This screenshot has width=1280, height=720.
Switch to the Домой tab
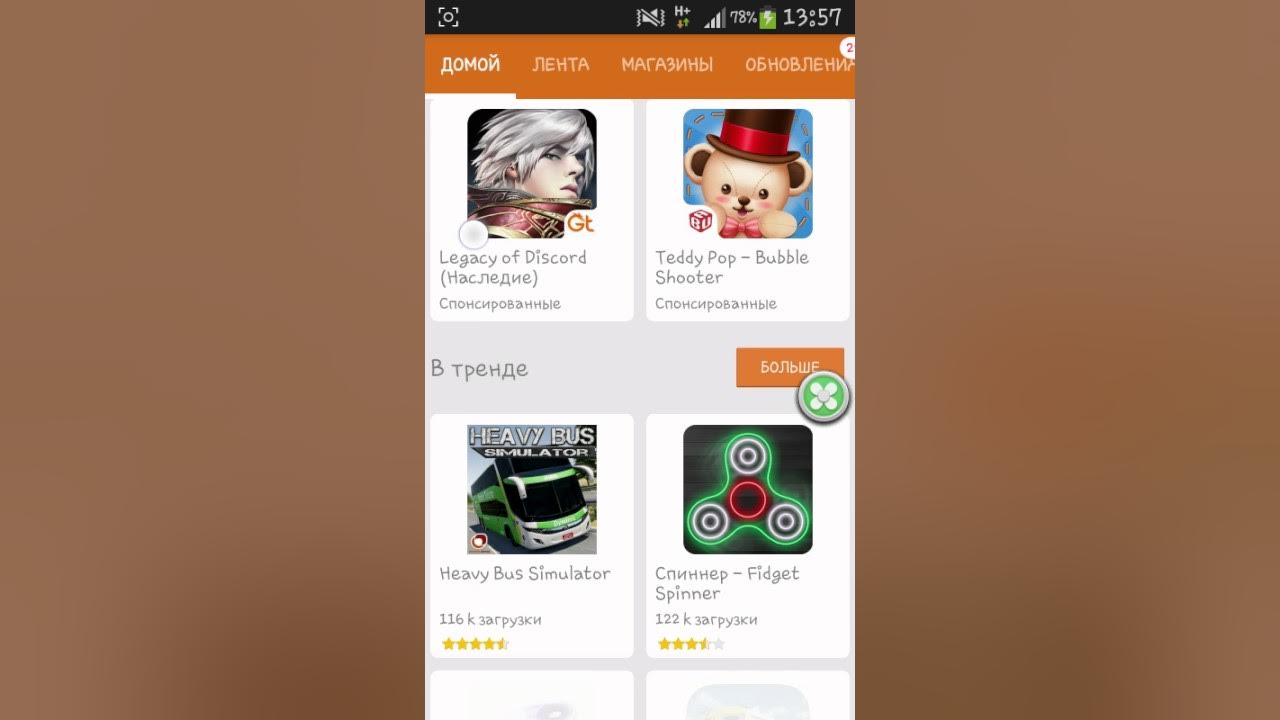point(470,65)
